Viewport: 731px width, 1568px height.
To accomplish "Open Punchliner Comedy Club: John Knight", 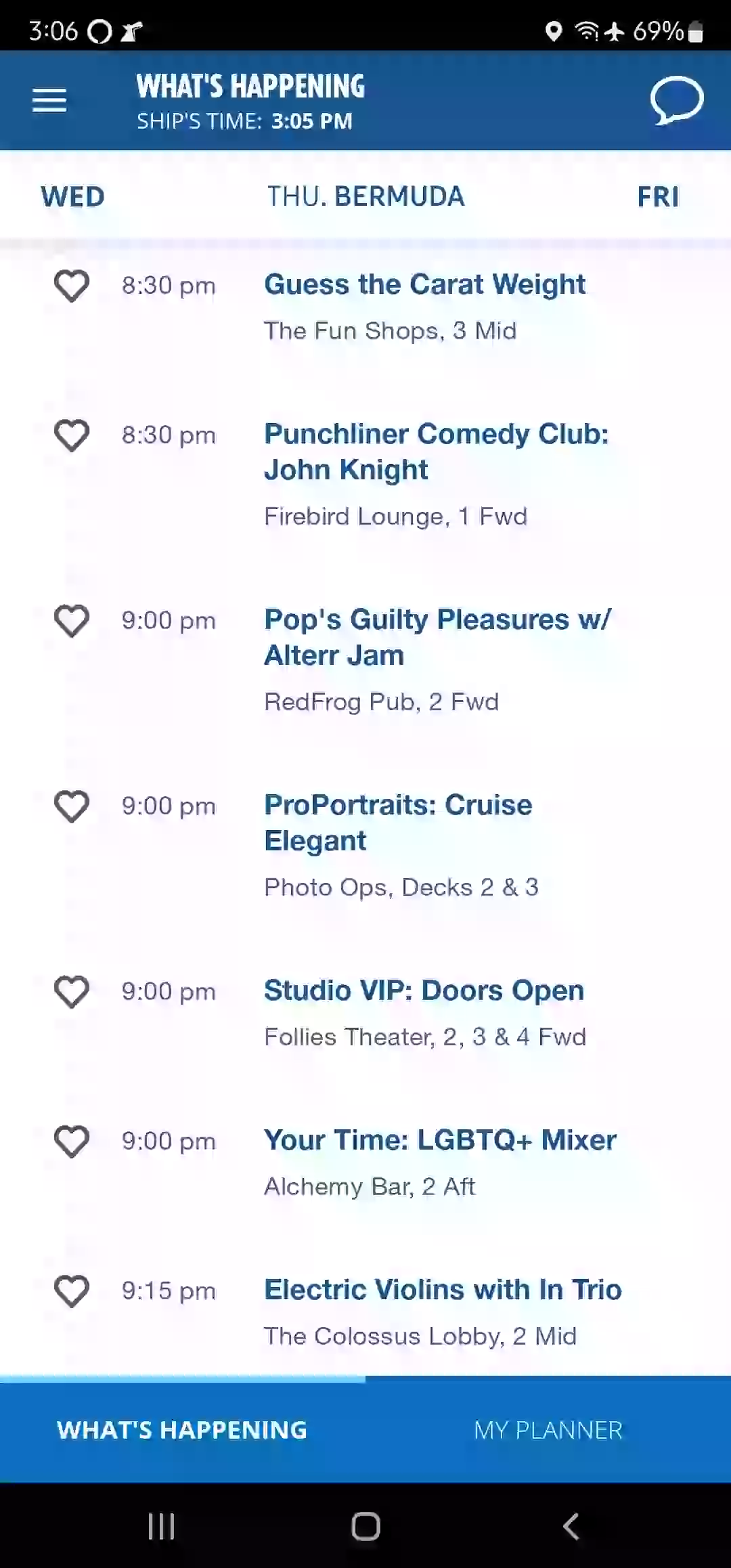I will [x=436, y=452].
